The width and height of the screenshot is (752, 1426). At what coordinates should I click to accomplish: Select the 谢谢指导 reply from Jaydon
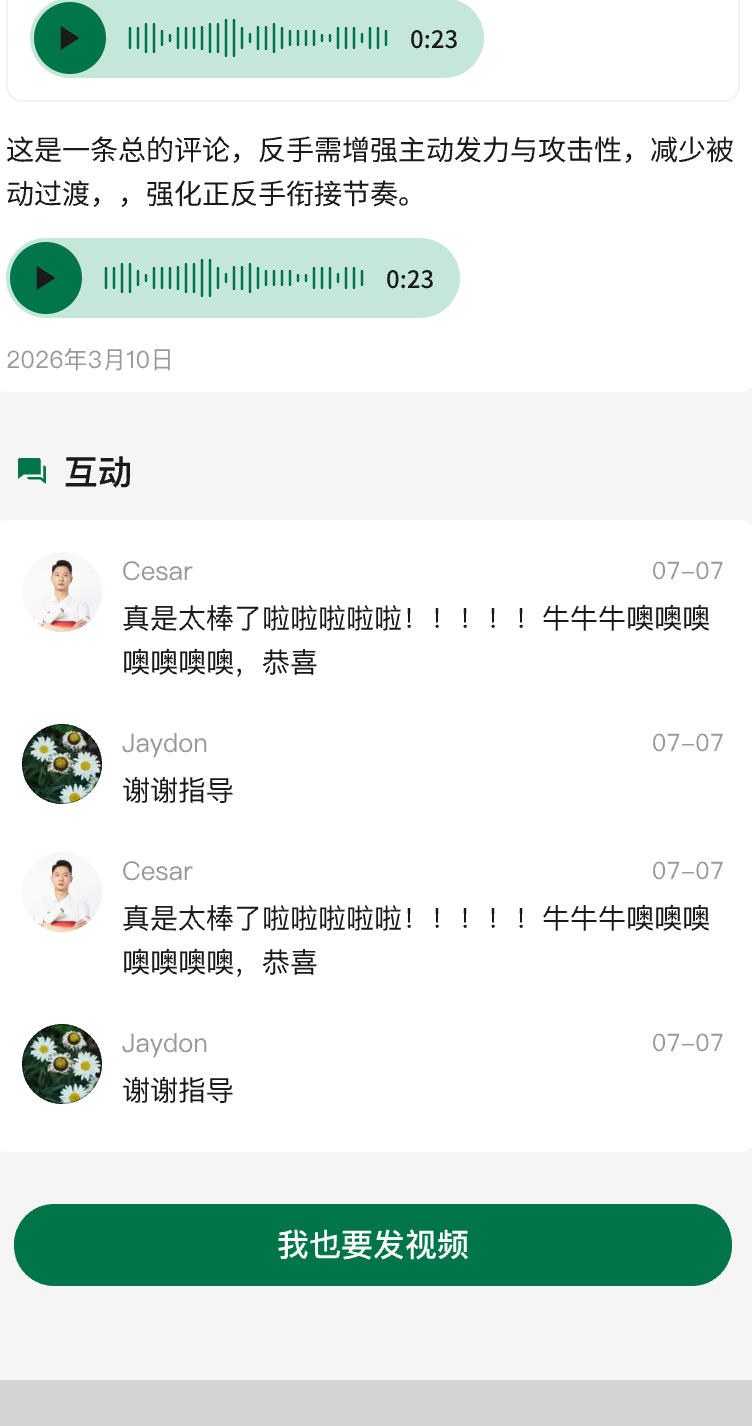coord(178,790)
